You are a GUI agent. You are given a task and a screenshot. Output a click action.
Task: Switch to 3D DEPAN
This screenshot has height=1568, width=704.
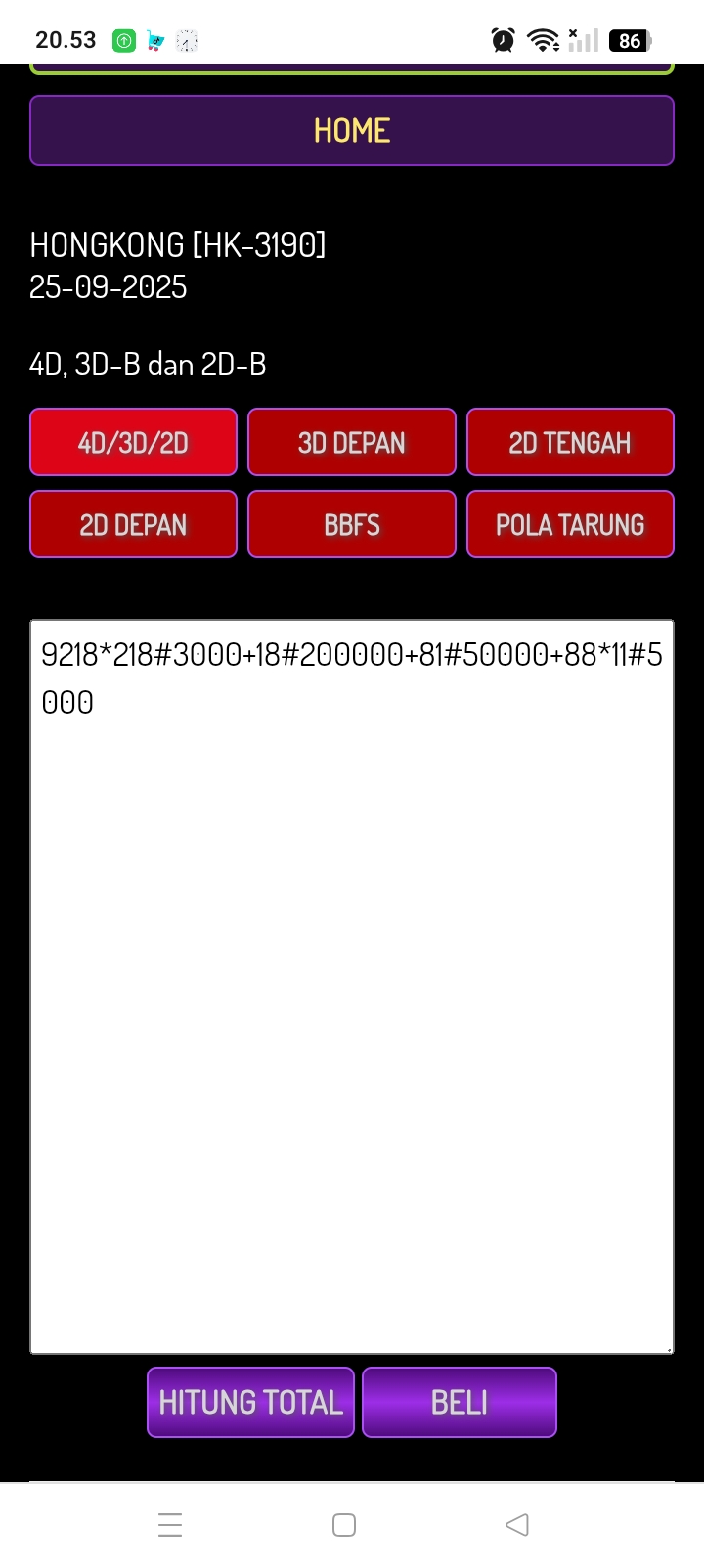(x=352, y=443)
